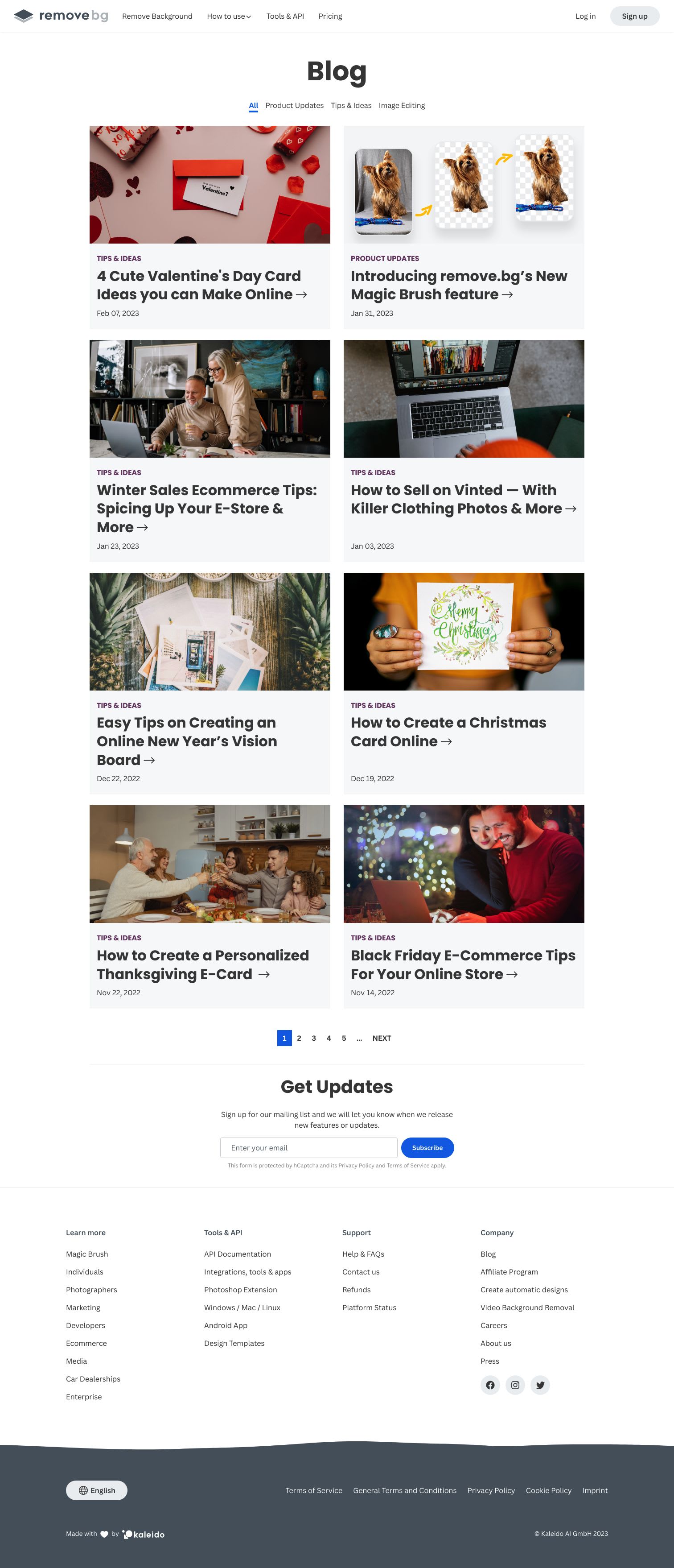This screenshot has width=674, height=1568.
Task: Open the Privacy Policy link in the dark footer
Action: point(490,1490)
